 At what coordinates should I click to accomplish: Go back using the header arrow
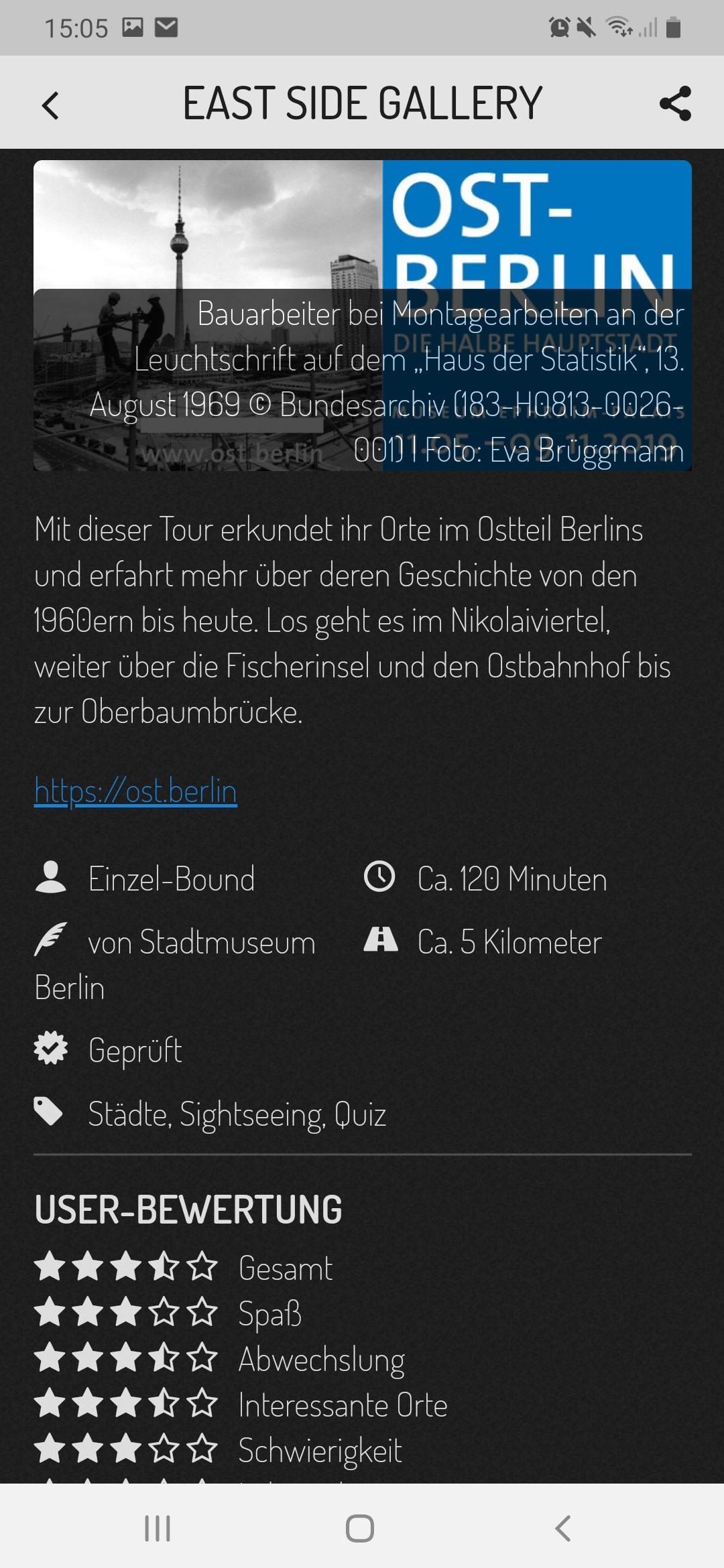tap(50, 105)
